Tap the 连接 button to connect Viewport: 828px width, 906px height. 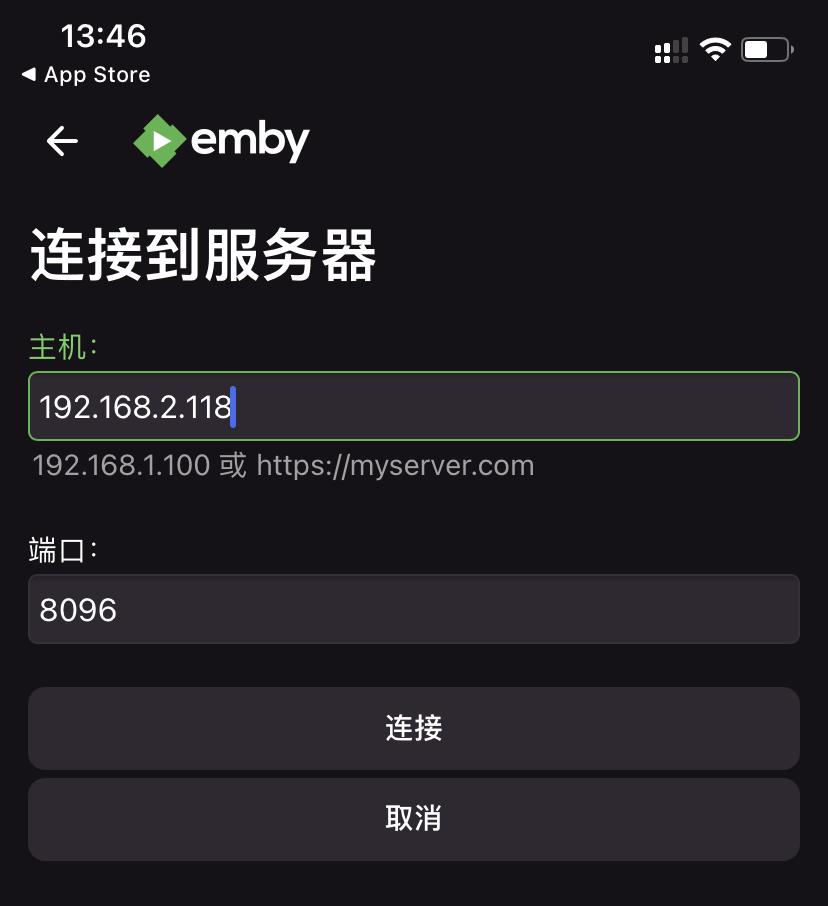click(413, 729)
